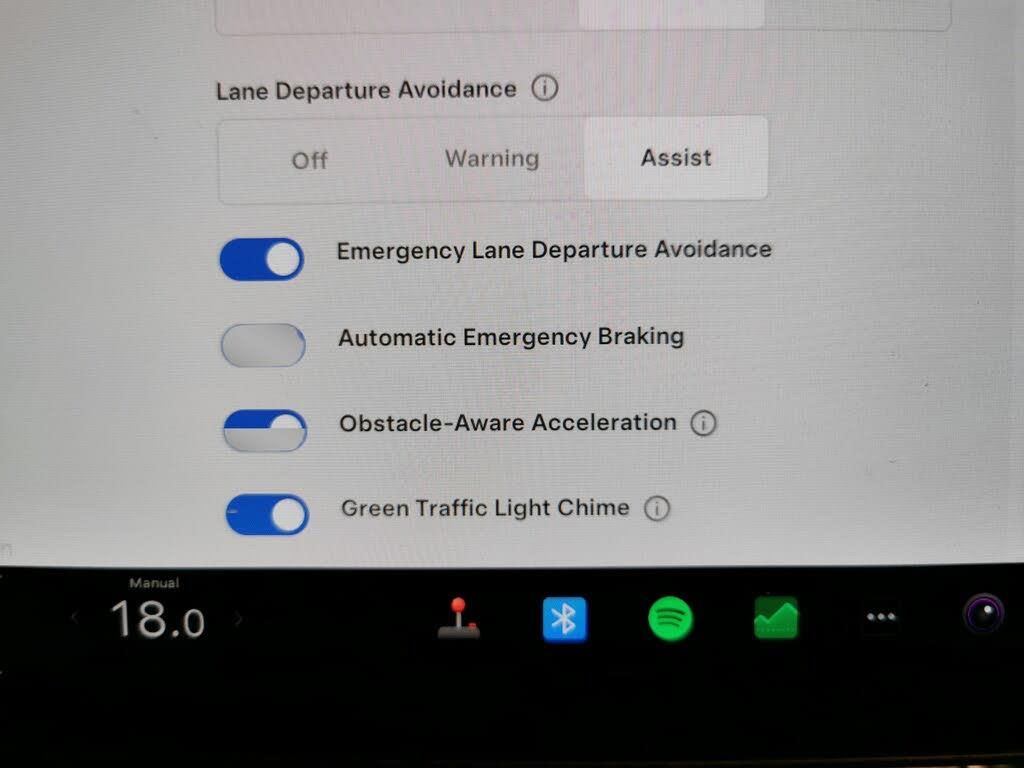Disable Emergency Lane Departure Avoidance

[x=262, y=259]
